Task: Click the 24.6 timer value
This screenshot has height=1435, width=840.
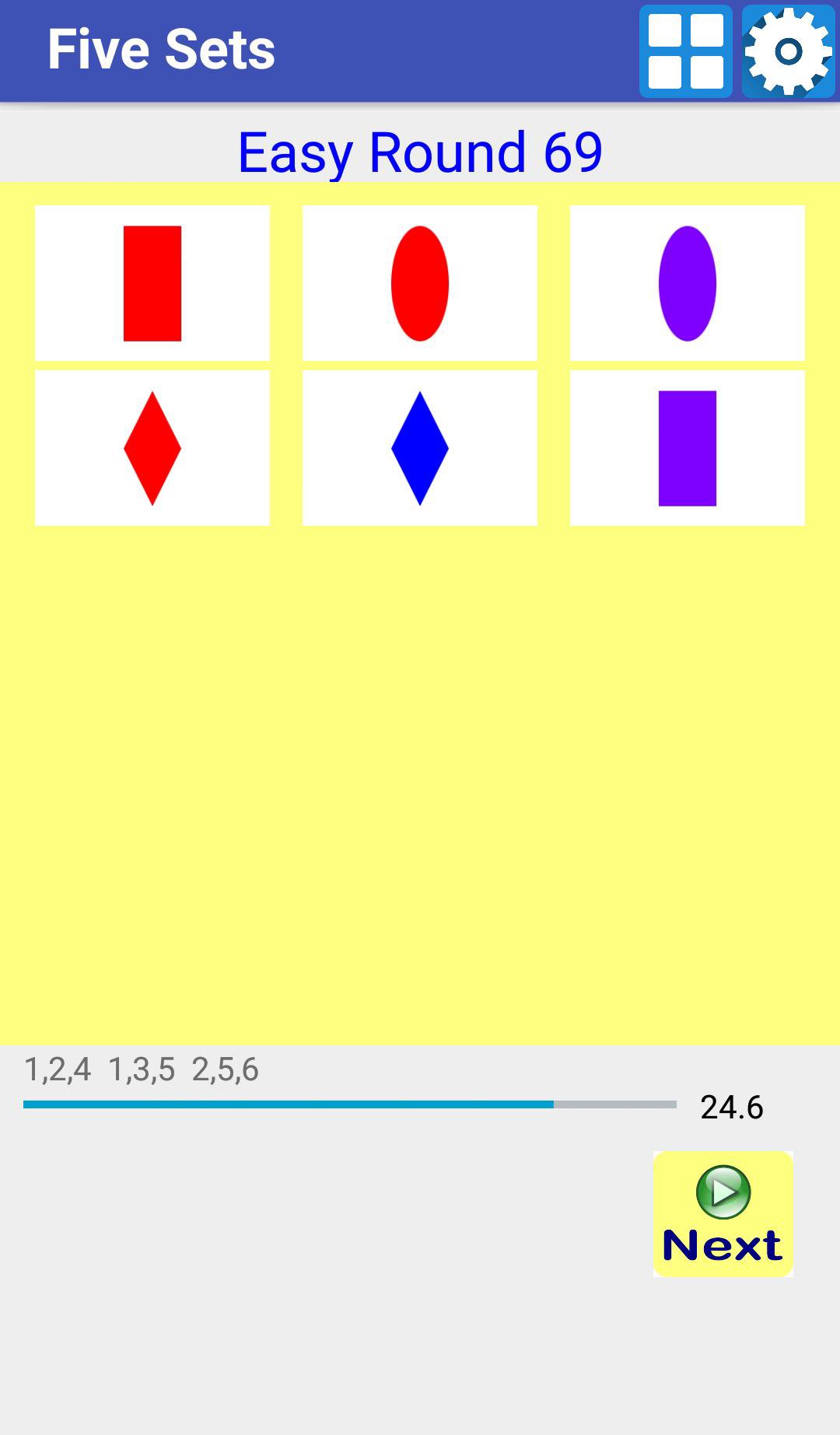Action: click(x=733, y=1107)
